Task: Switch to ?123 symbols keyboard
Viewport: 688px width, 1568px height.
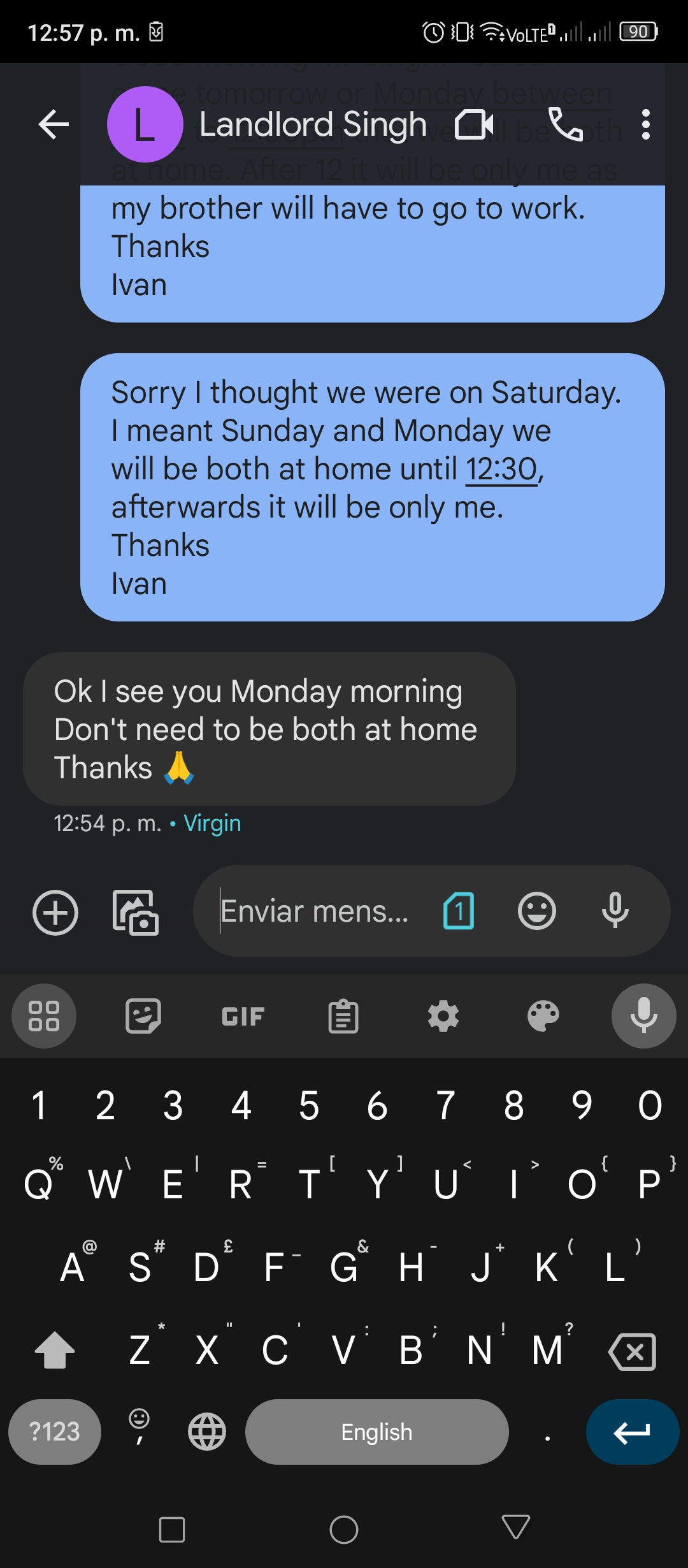Action: click(55, 1432)
